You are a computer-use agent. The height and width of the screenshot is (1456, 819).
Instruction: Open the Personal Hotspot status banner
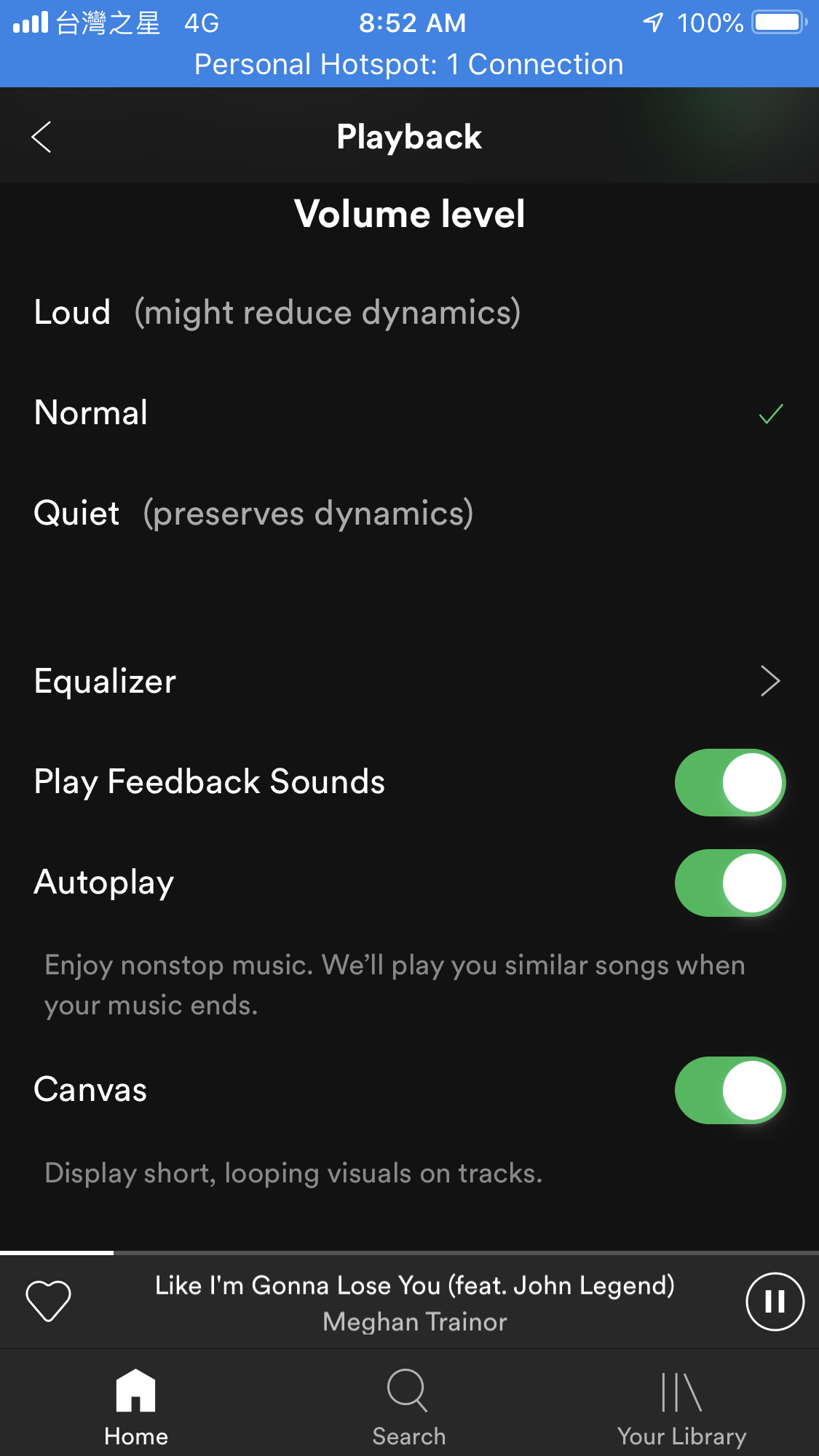coord(408,64)
